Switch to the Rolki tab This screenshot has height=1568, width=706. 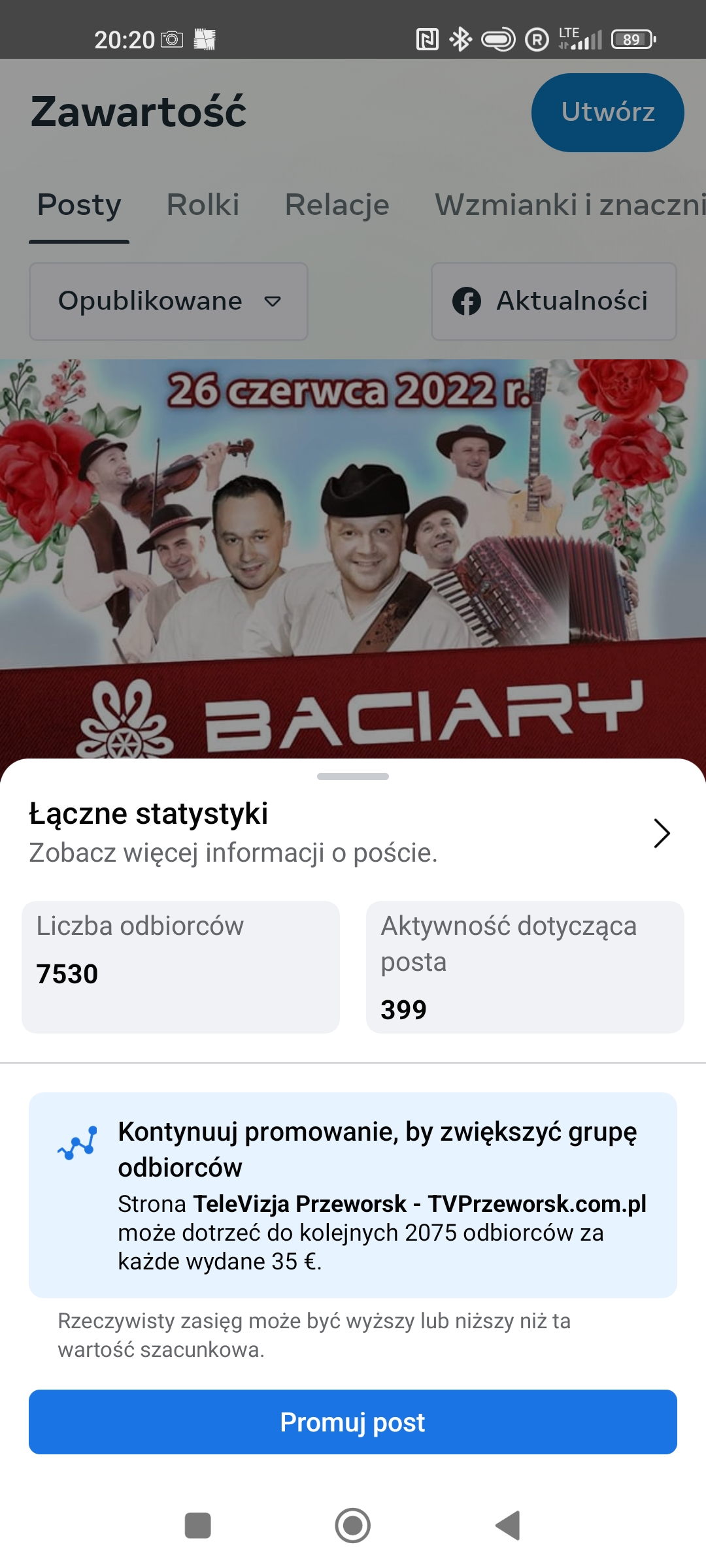pos(203,205)
